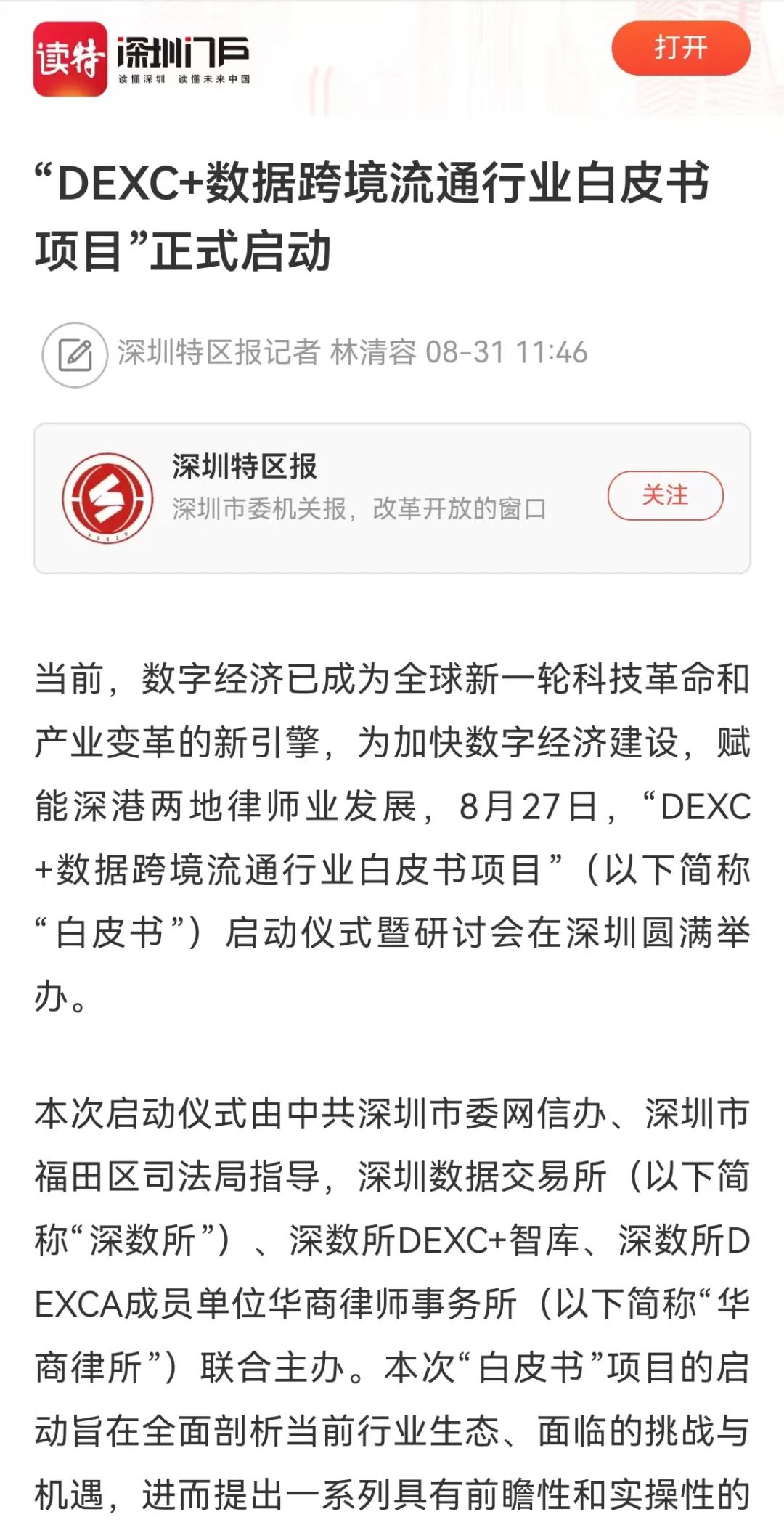Tap the 读特 深圳门户 banner logo
The height and width of the screenshot is (1525, 784).
[142, 59]
